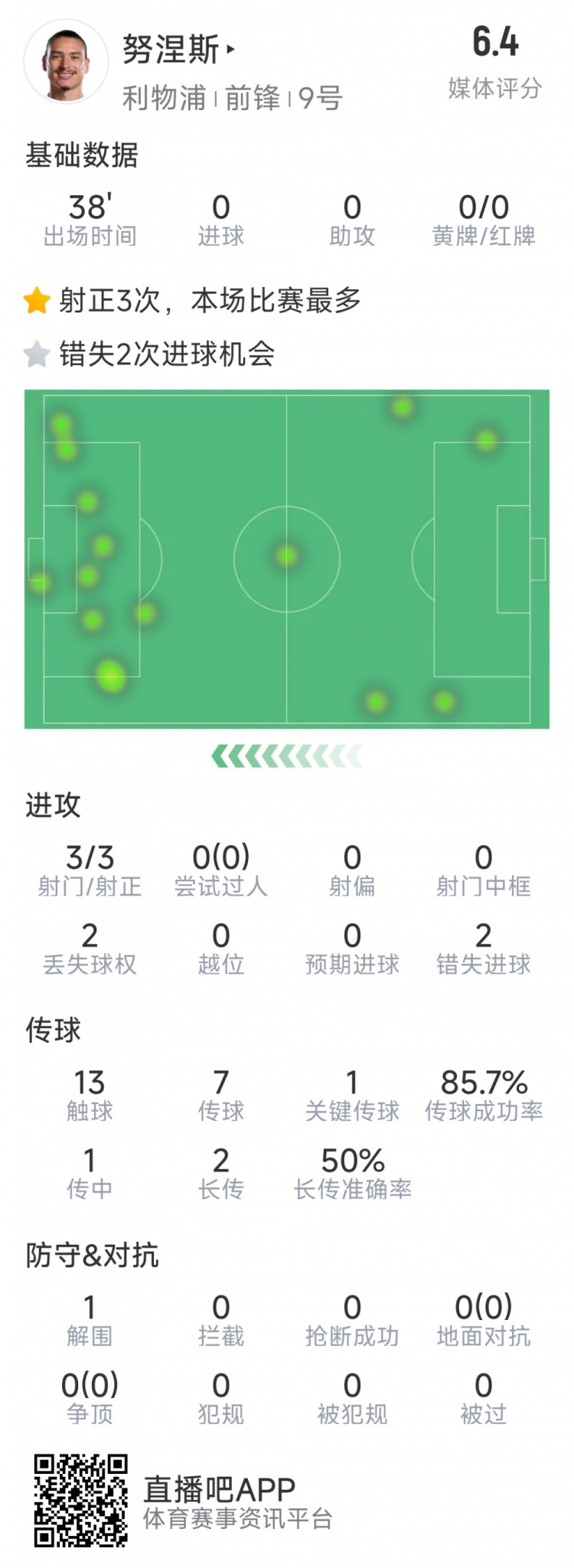Click the 利物浦 前锋 9号 label
The image size is (574, 1568).
pos(228,92)
